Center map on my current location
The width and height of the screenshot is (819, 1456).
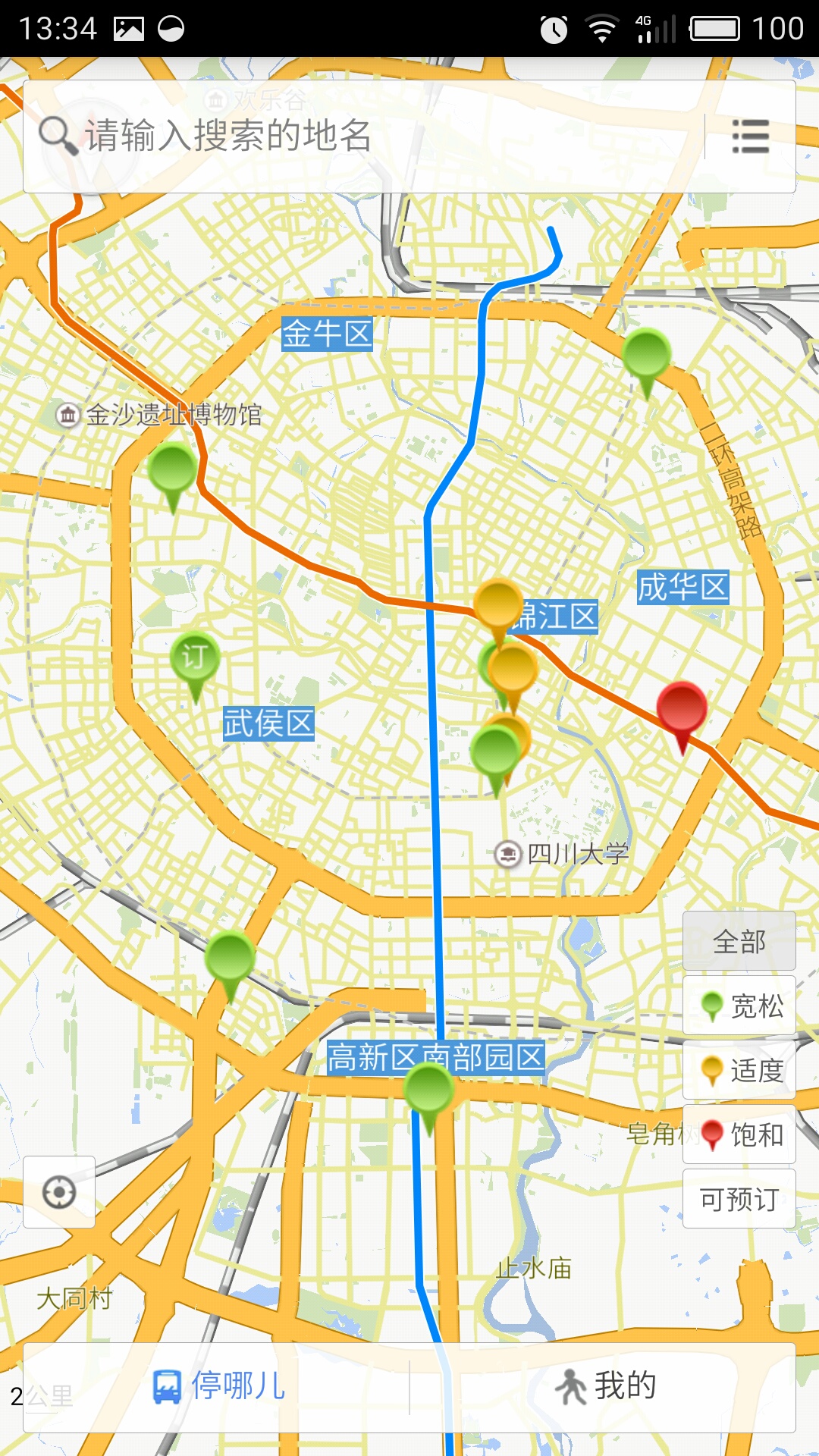(59, 1192)
